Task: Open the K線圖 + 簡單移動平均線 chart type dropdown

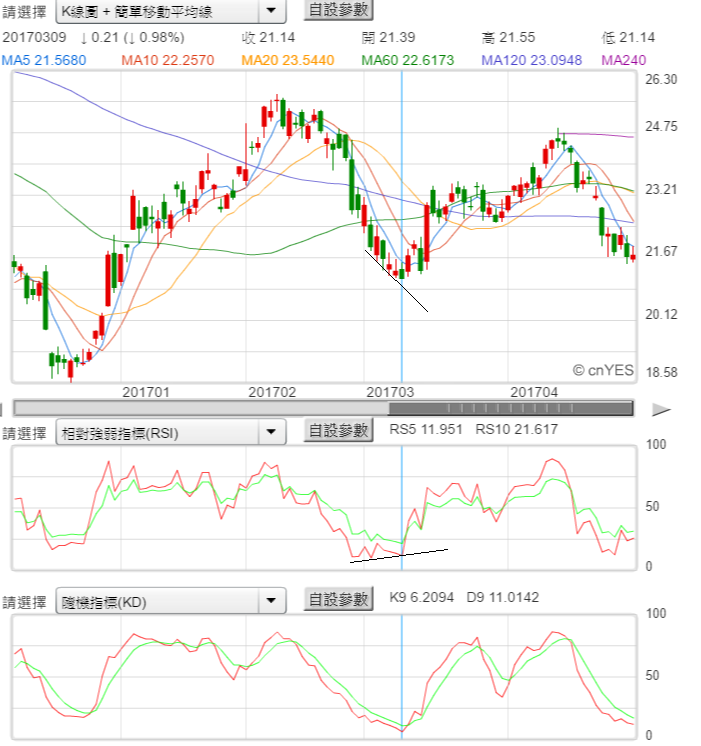Action: [170, 11]
